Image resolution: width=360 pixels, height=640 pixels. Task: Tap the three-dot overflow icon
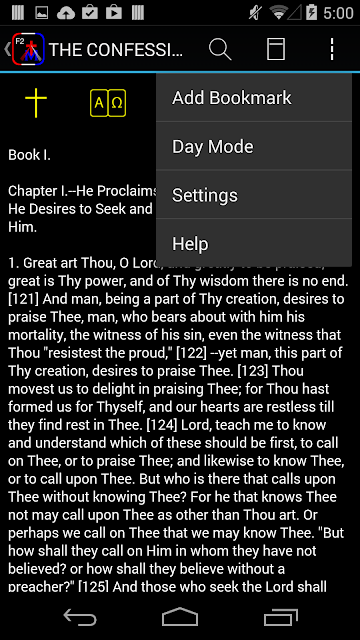[332, 50]
